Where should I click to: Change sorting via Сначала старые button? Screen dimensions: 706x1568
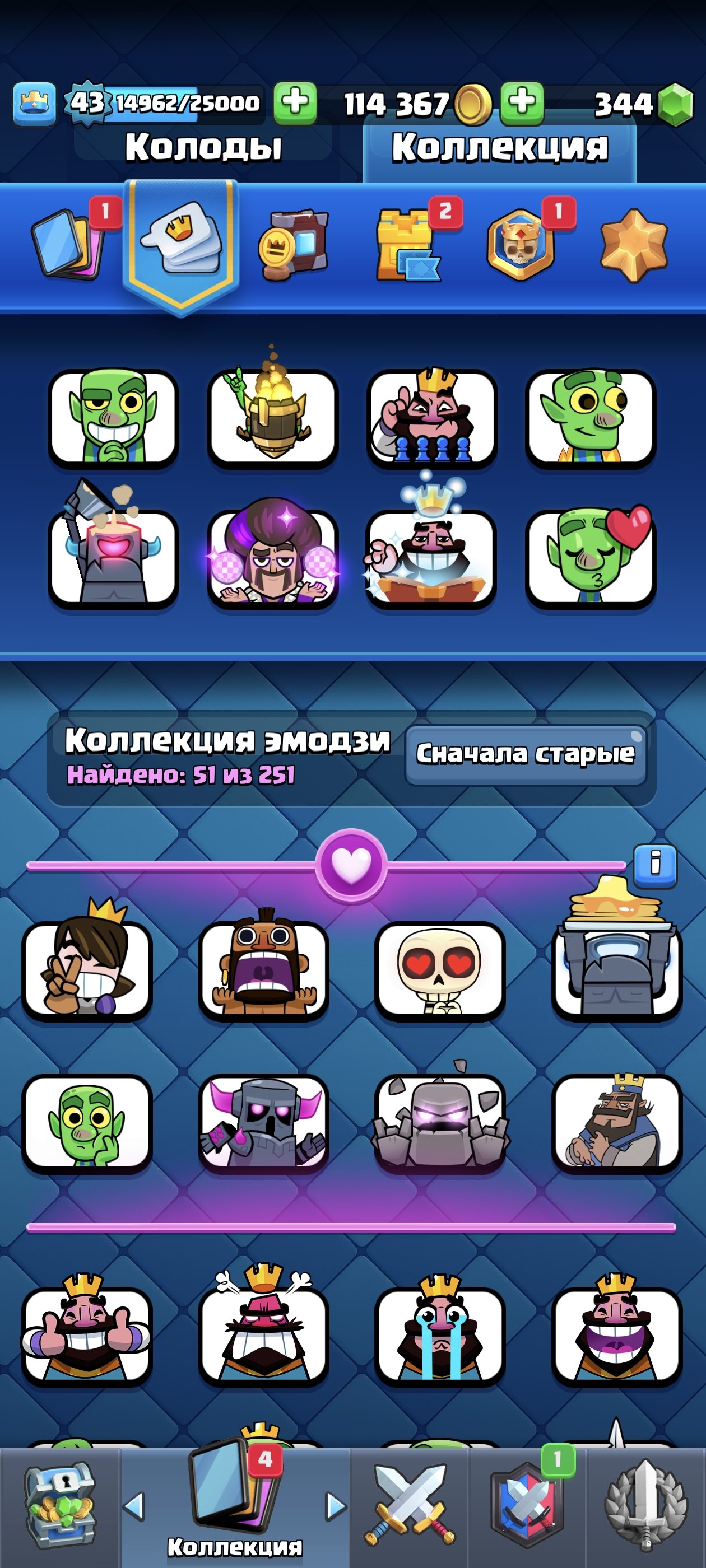point(525,754)
